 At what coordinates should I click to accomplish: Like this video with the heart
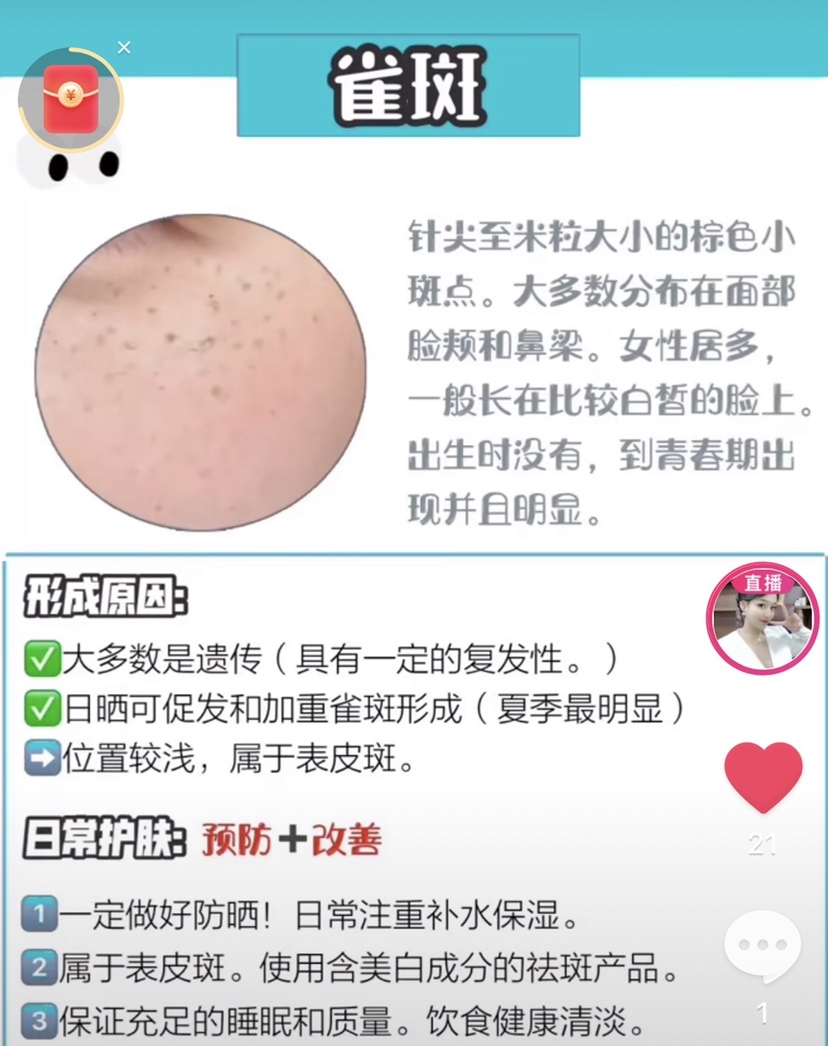point(762,776)
